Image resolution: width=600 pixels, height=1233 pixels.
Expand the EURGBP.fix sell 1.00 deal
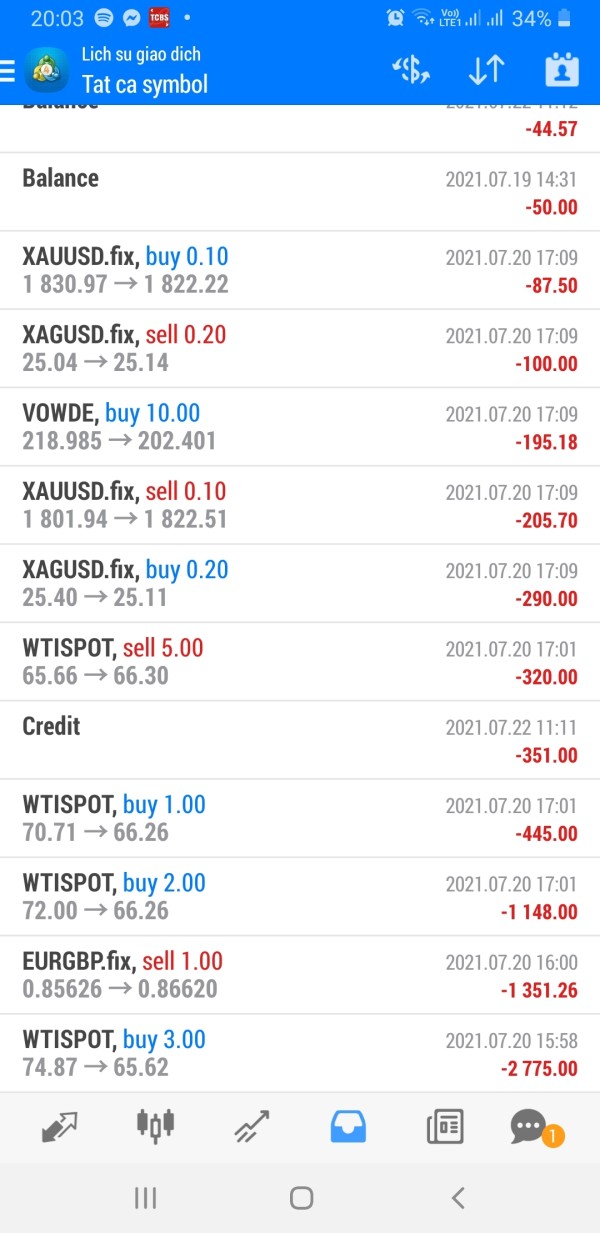(300, 975)
